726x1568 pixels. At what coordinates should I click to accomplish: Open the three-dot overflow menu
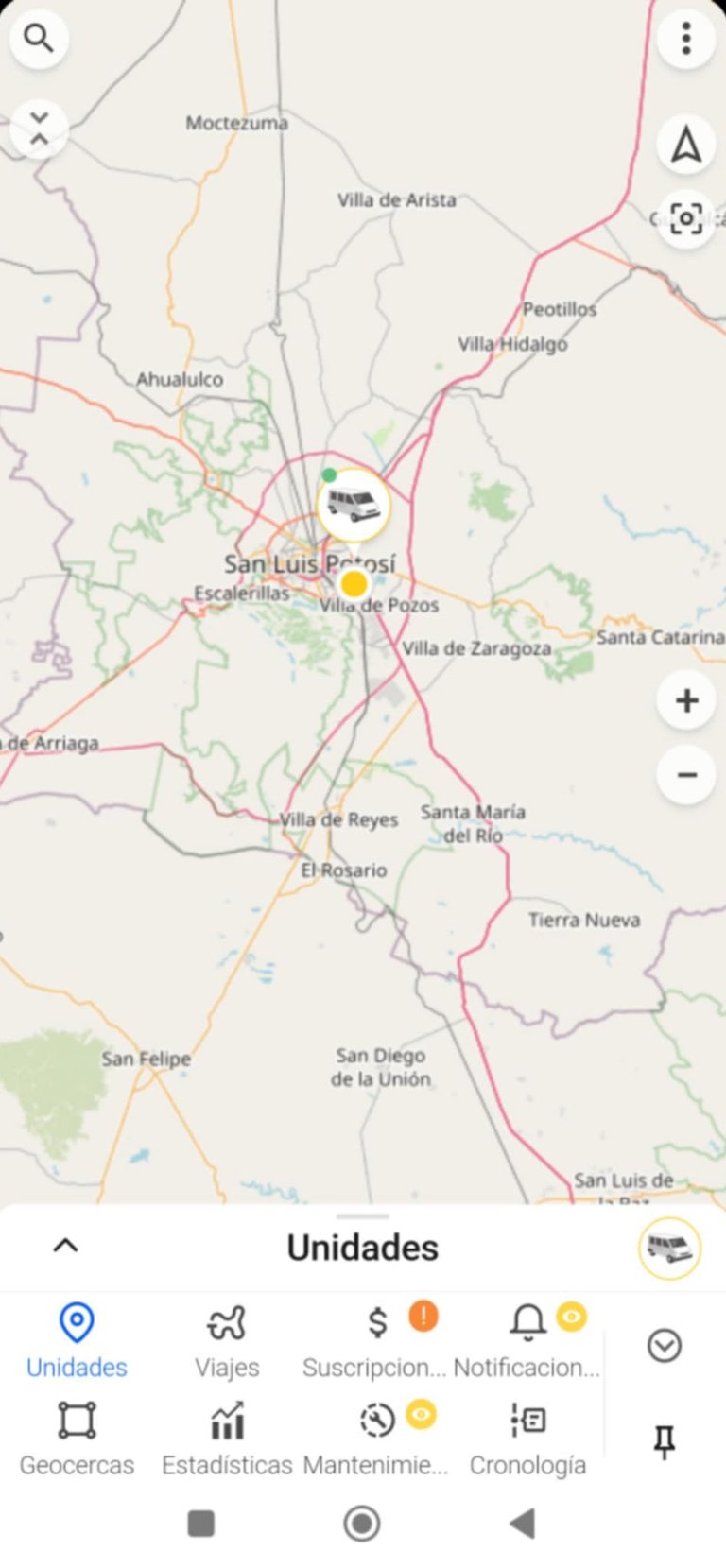click(x=686, y=39)
